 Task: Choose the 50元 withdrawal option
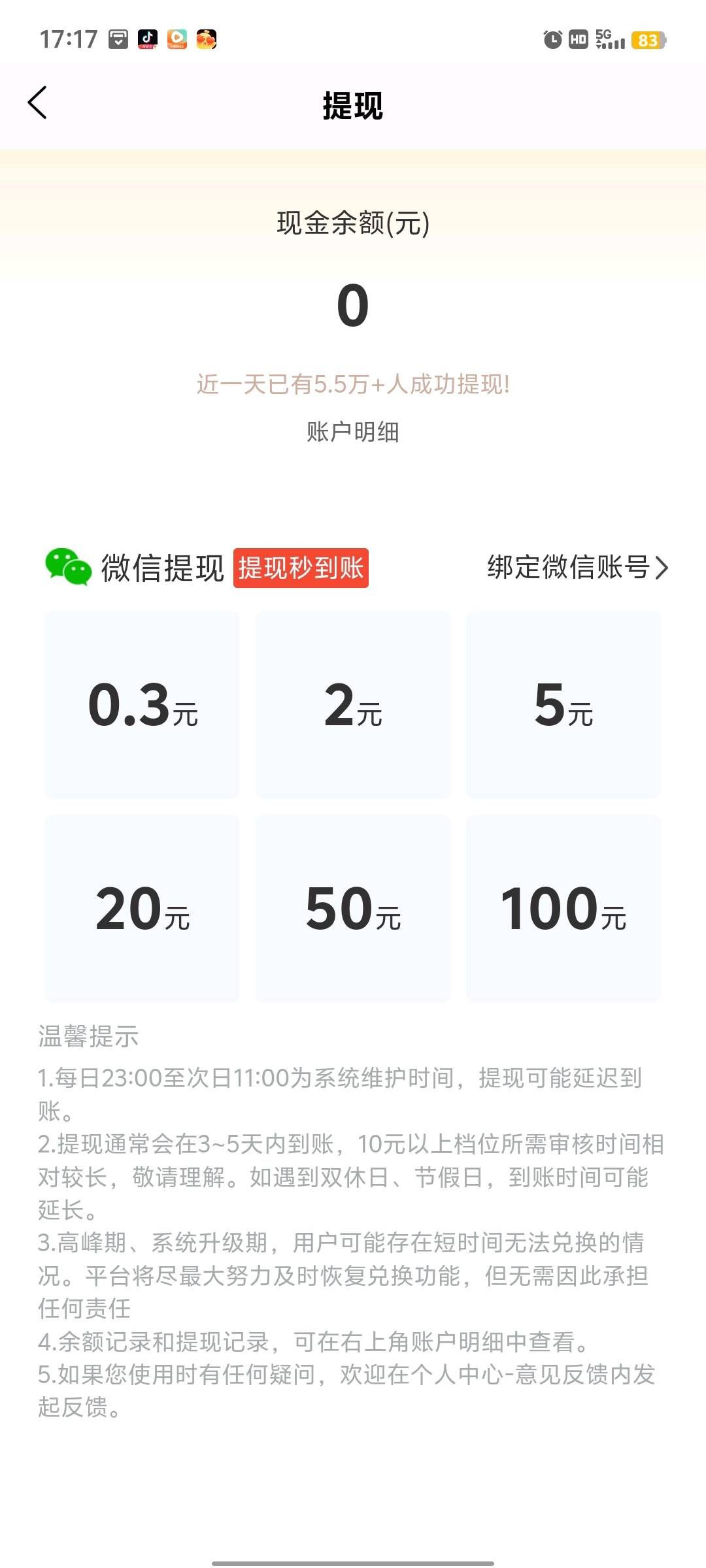[353, 908]
